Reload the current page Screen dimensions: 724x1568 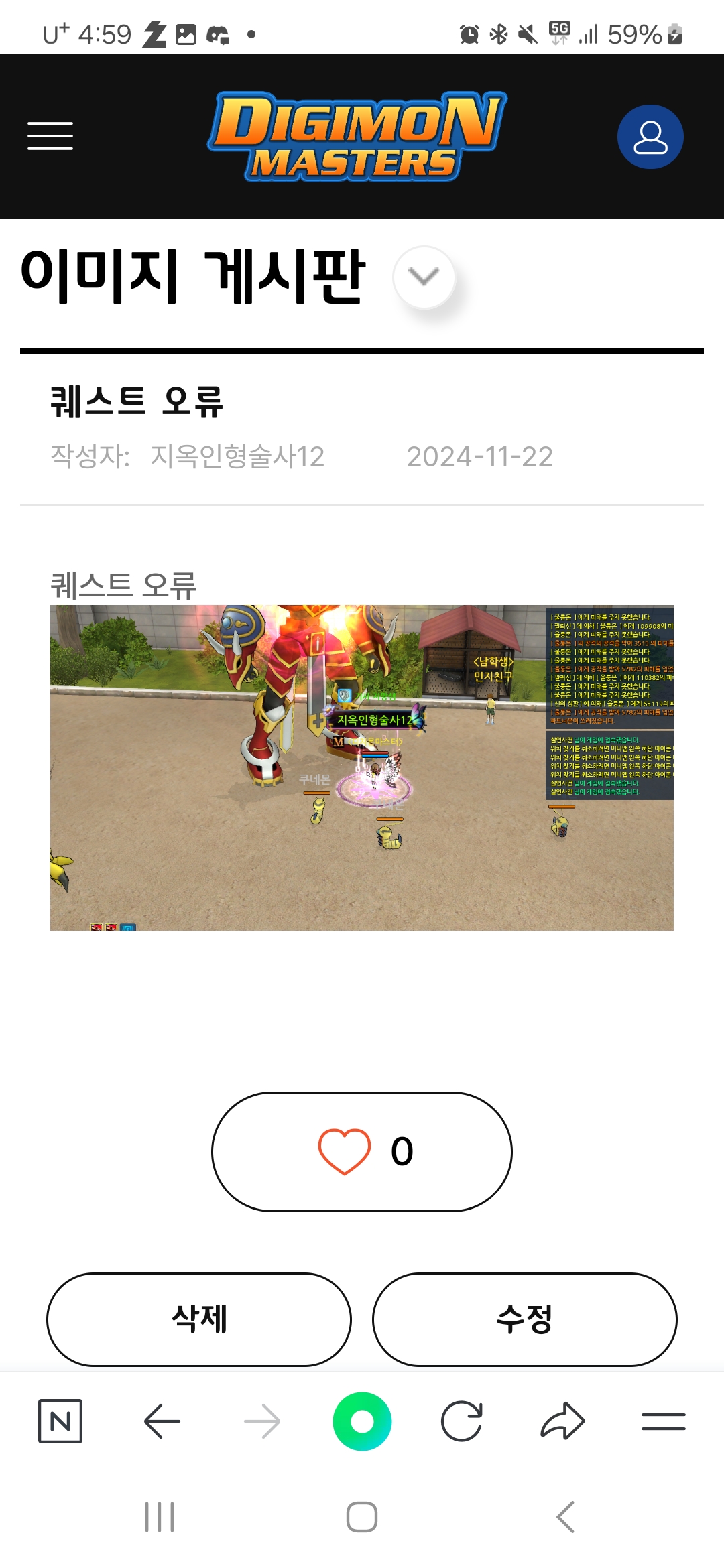tap(462, 1421)
